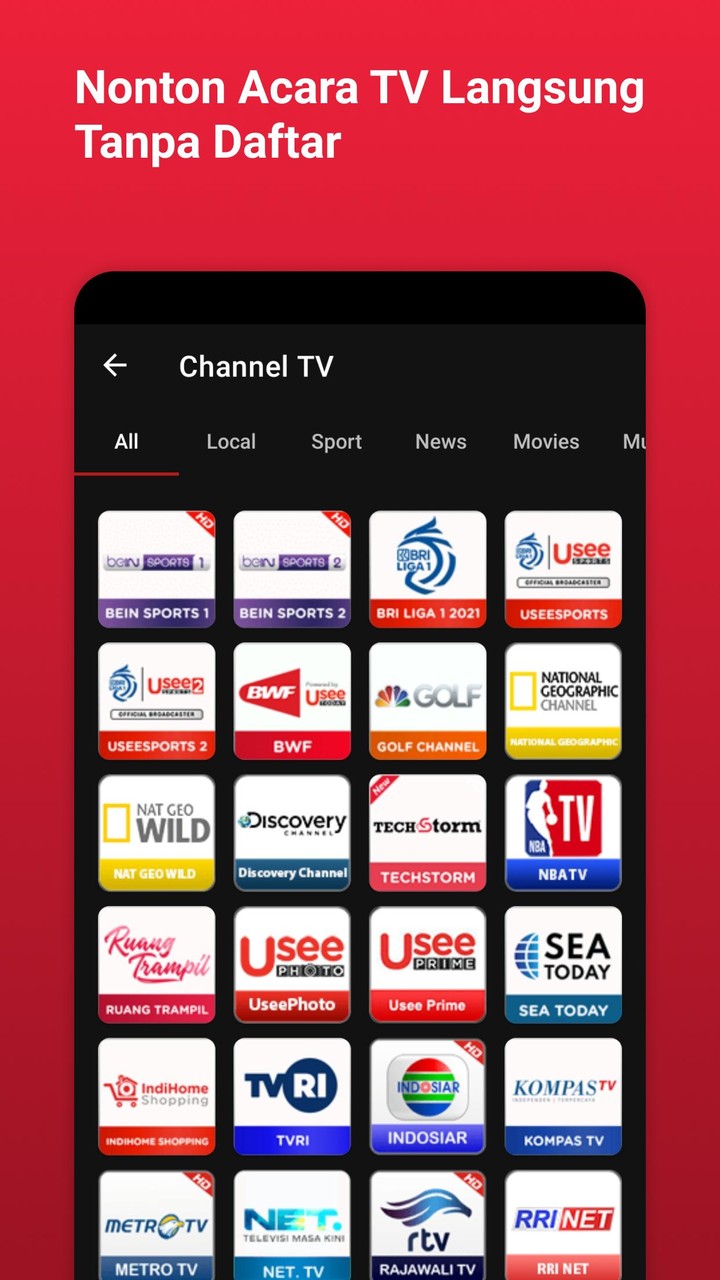
Task: Open the IndiHome Shopping channel
Action: pyautogui.click(x=156, y=1095)
